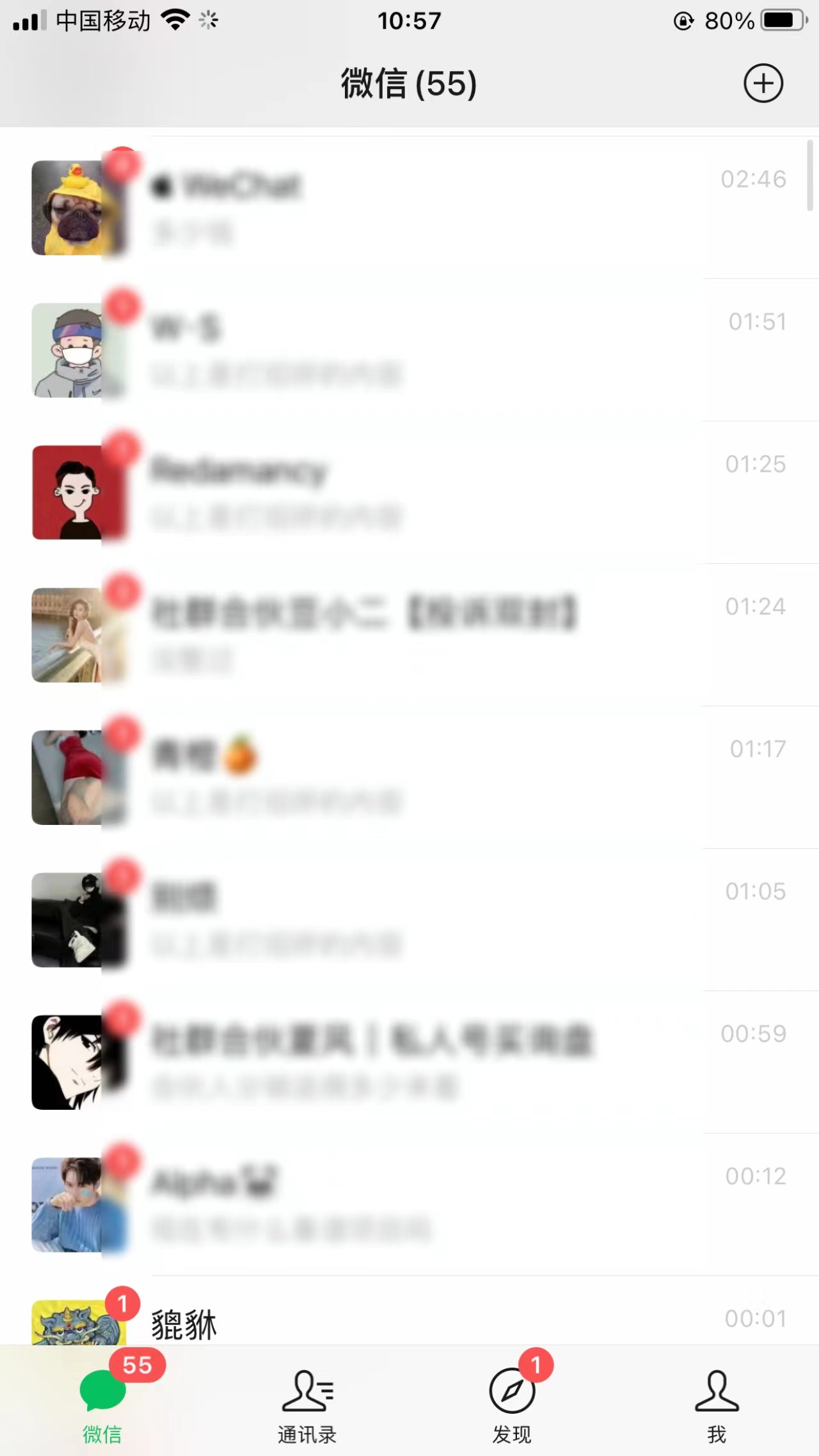Tap the battery indicator in status bar
Viewport: 819px width, 1456px height.
[783, 20]
